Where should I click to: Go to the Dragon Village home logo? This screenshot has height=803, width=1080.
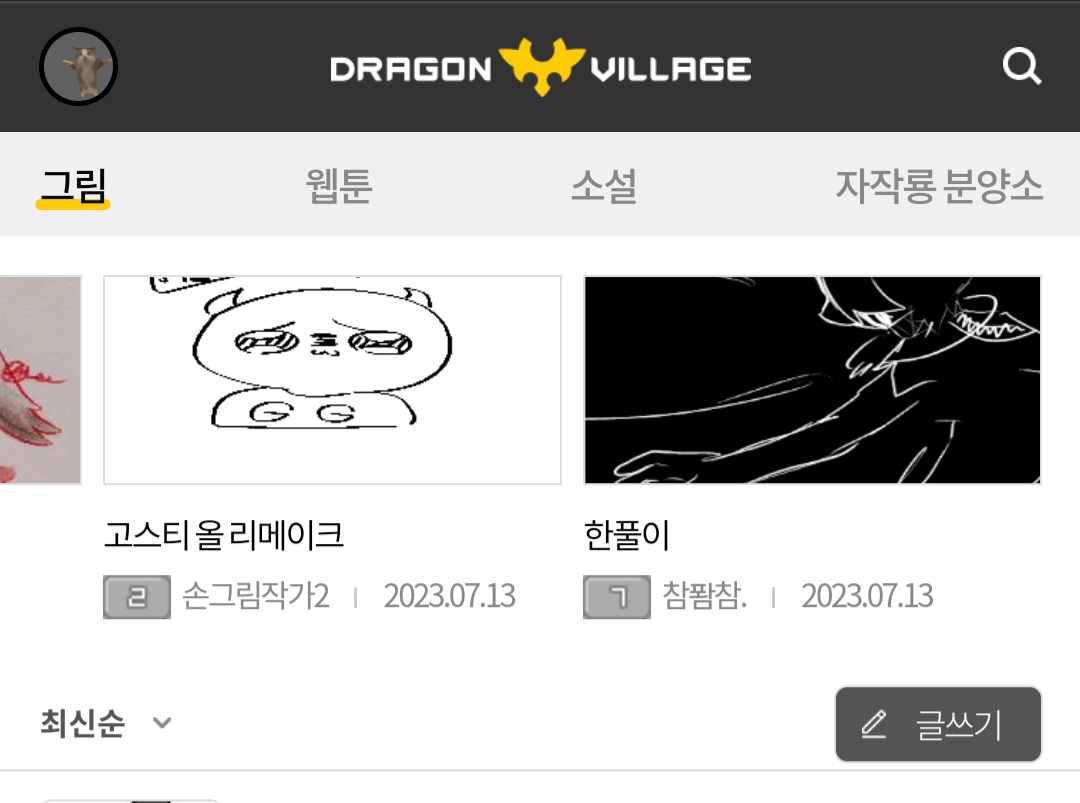coord(540,68)
